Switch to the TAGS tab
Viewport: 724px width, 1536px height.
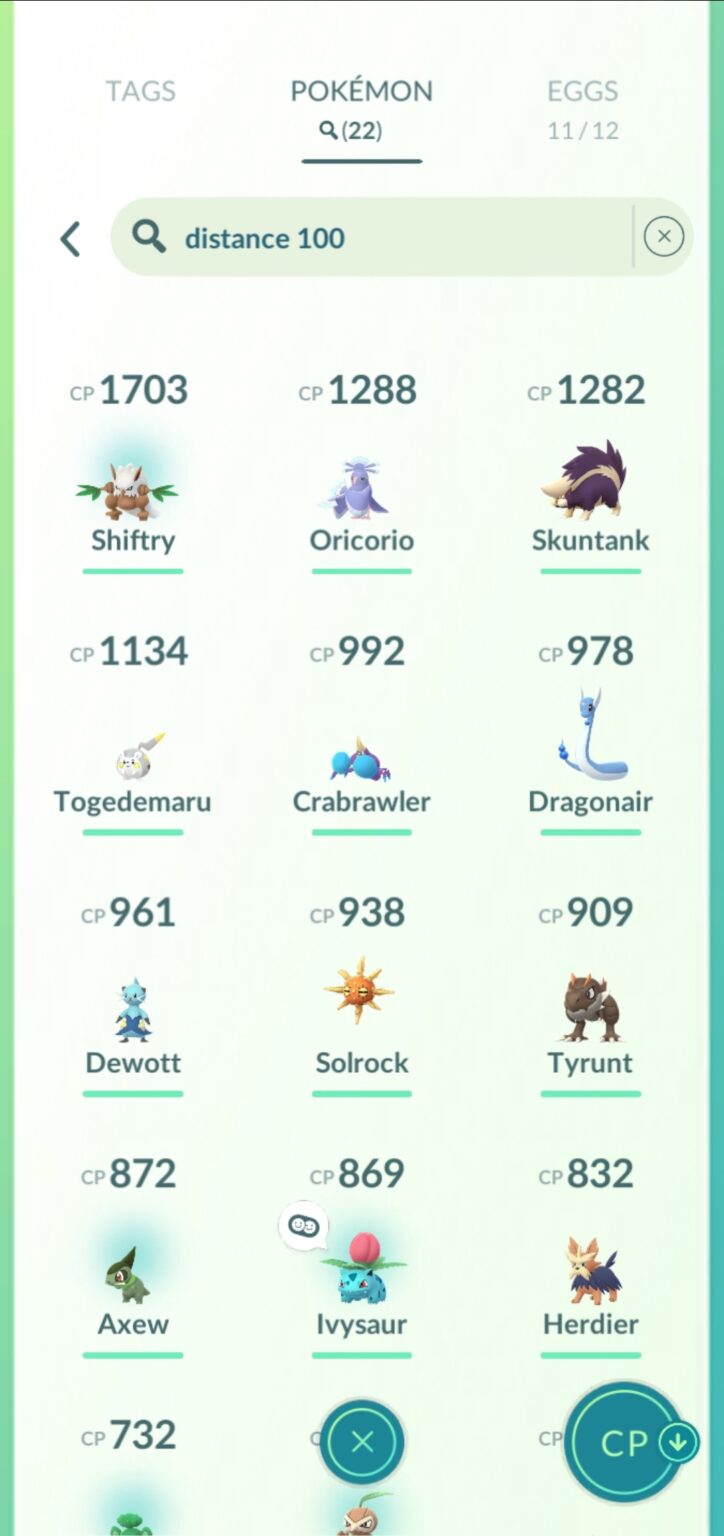click(x=140, y=91)
